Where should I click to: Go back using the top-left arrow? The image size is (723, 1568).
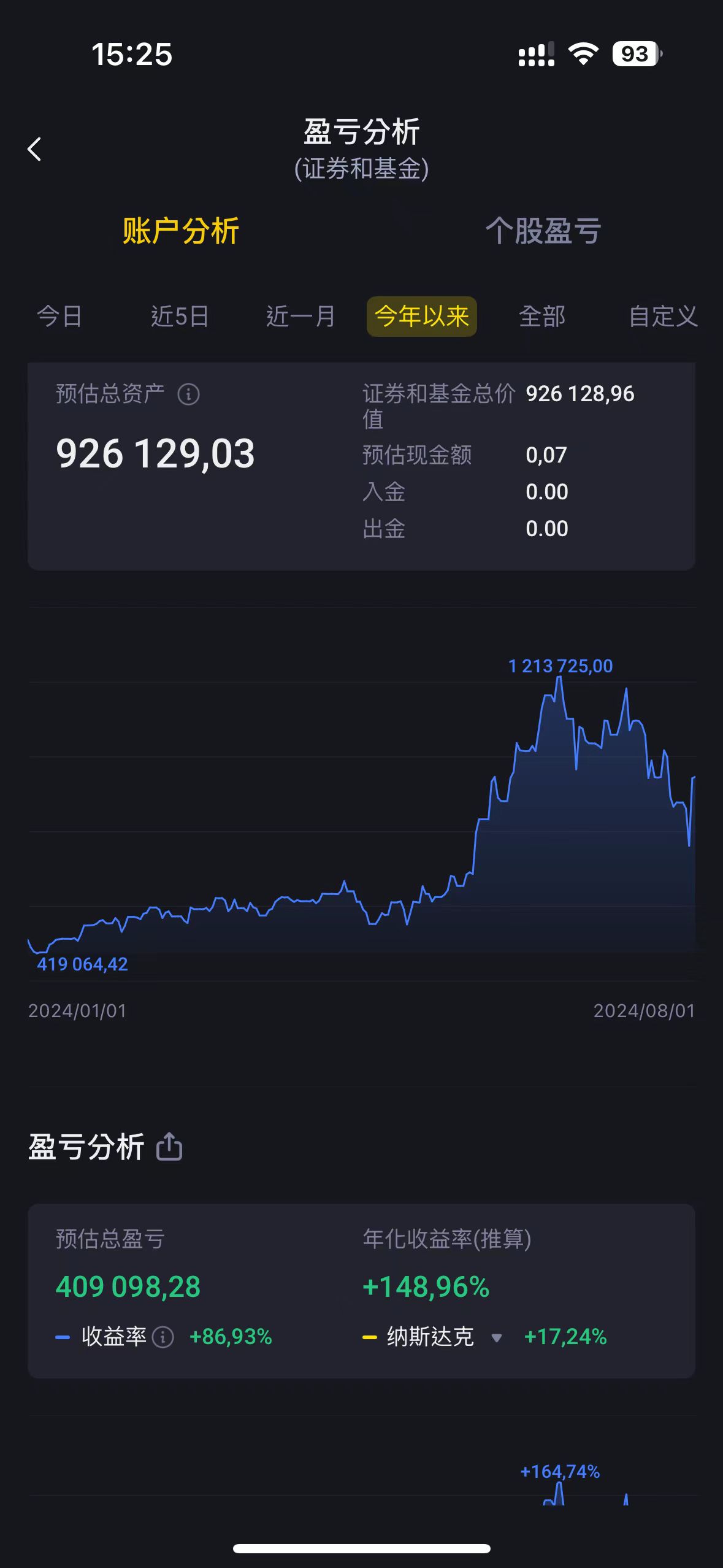(34, 149)
